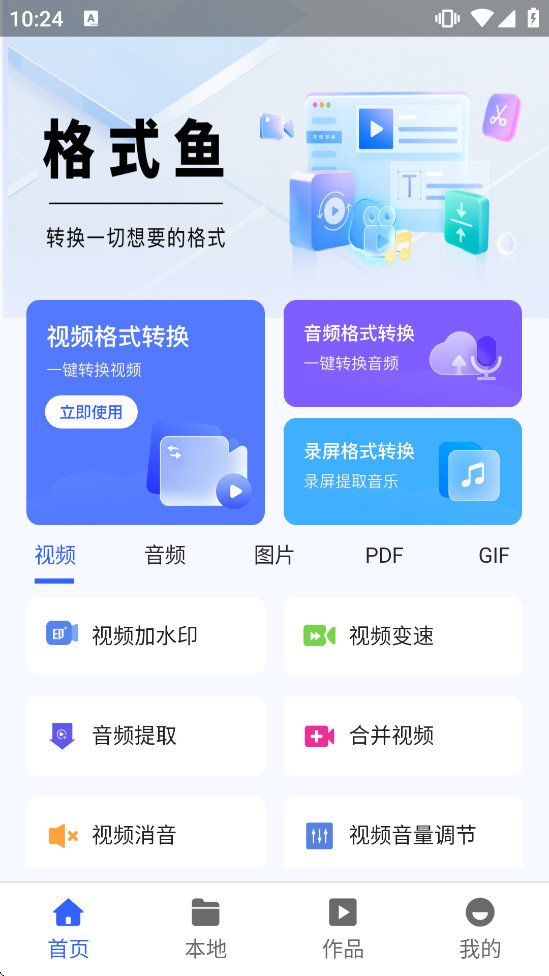Open 视频加水印 tool
The width and height of the screenshot is (549, 976).
click(146, 636)
